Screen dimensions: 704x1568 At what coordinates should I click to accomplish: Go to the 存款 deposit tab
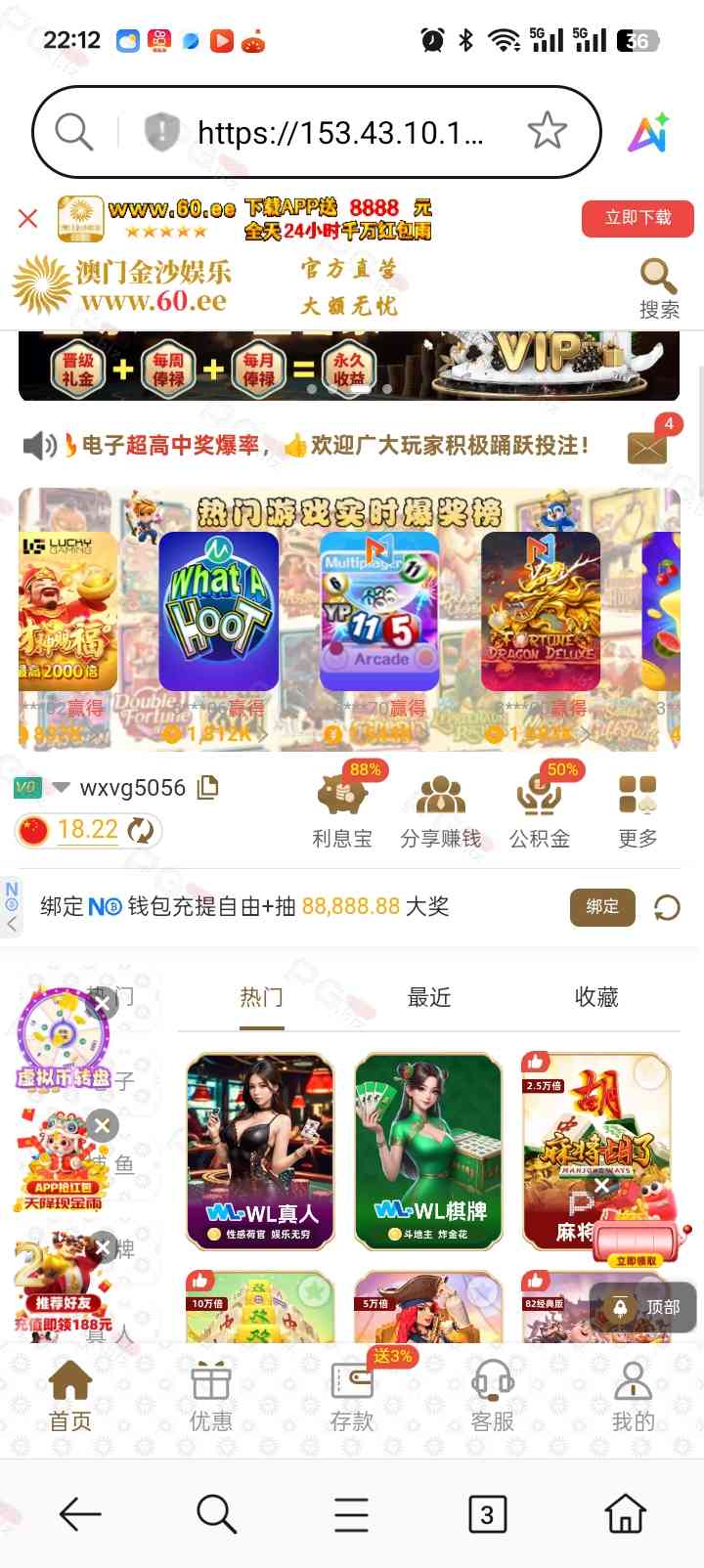[351, 1398]
